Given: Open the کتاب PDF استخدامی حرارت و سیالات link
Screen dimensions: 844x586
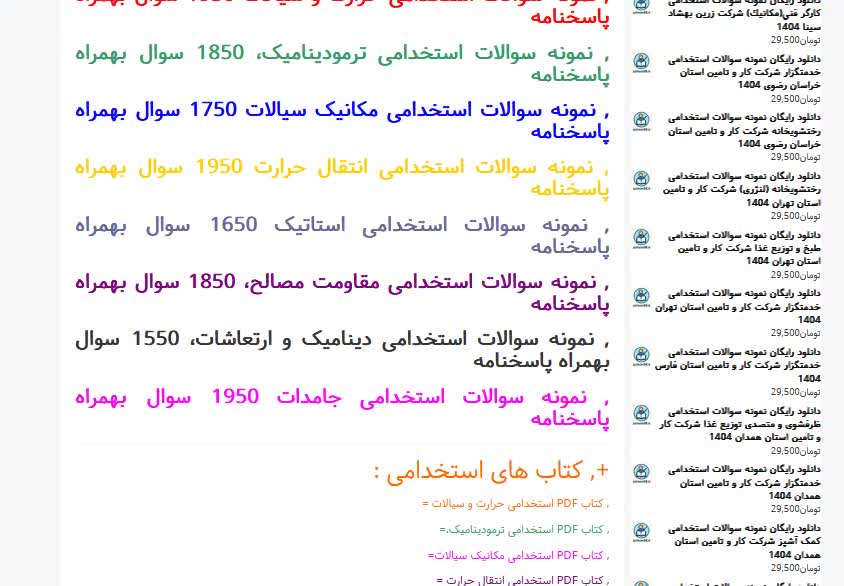Looking at the screenshot, I should (518, 503).
